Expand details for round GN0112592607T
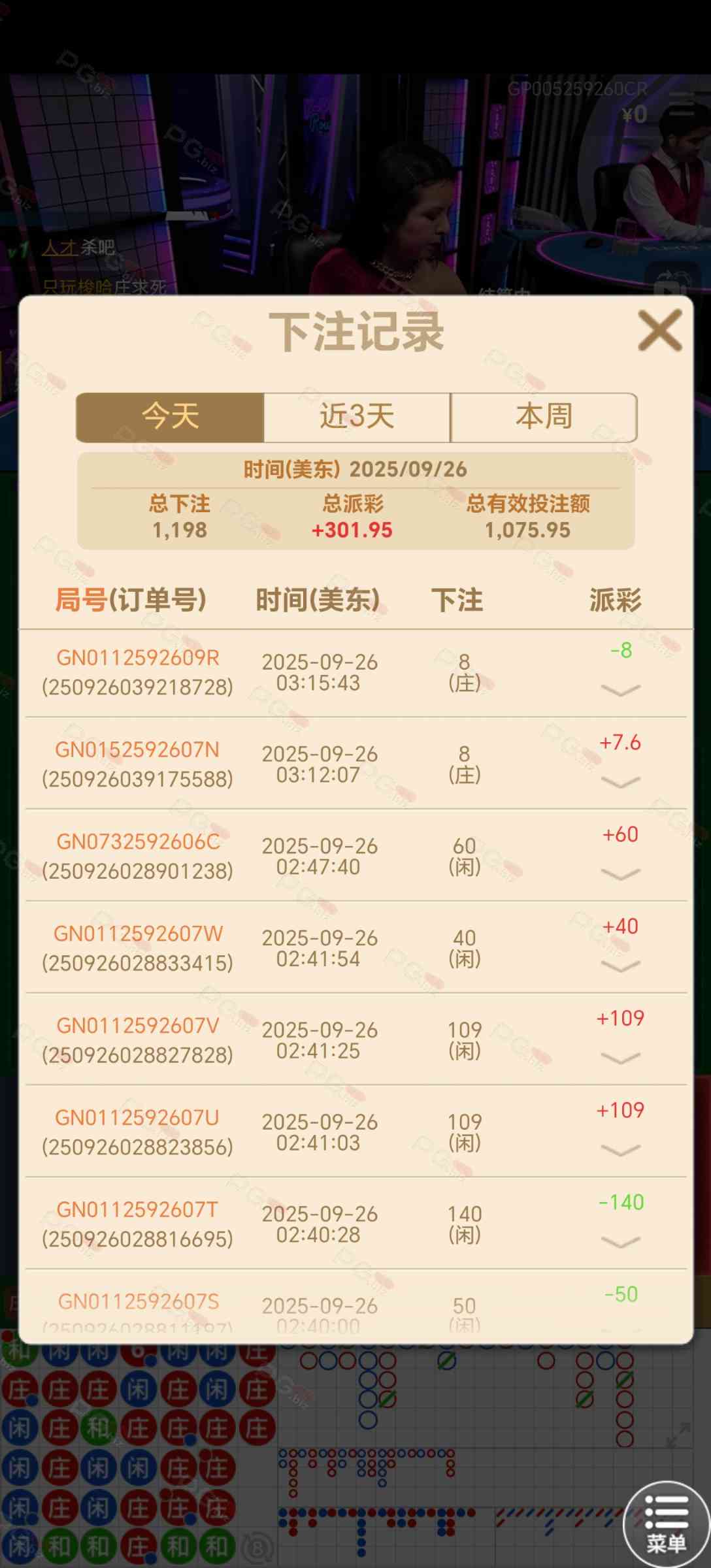 coord(620,1243)
